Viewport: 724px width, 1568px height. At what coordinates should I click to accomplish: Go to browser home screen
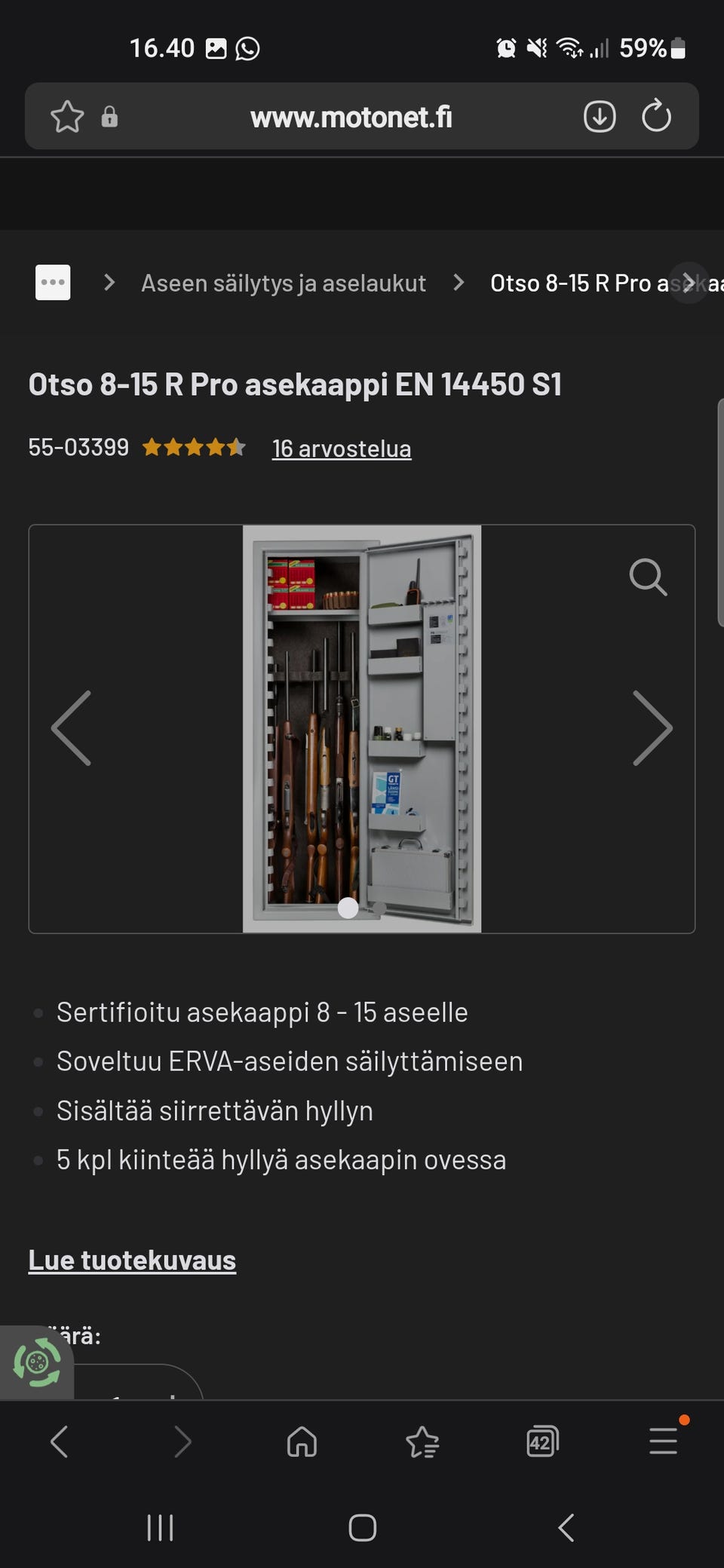pos(301,1441)
